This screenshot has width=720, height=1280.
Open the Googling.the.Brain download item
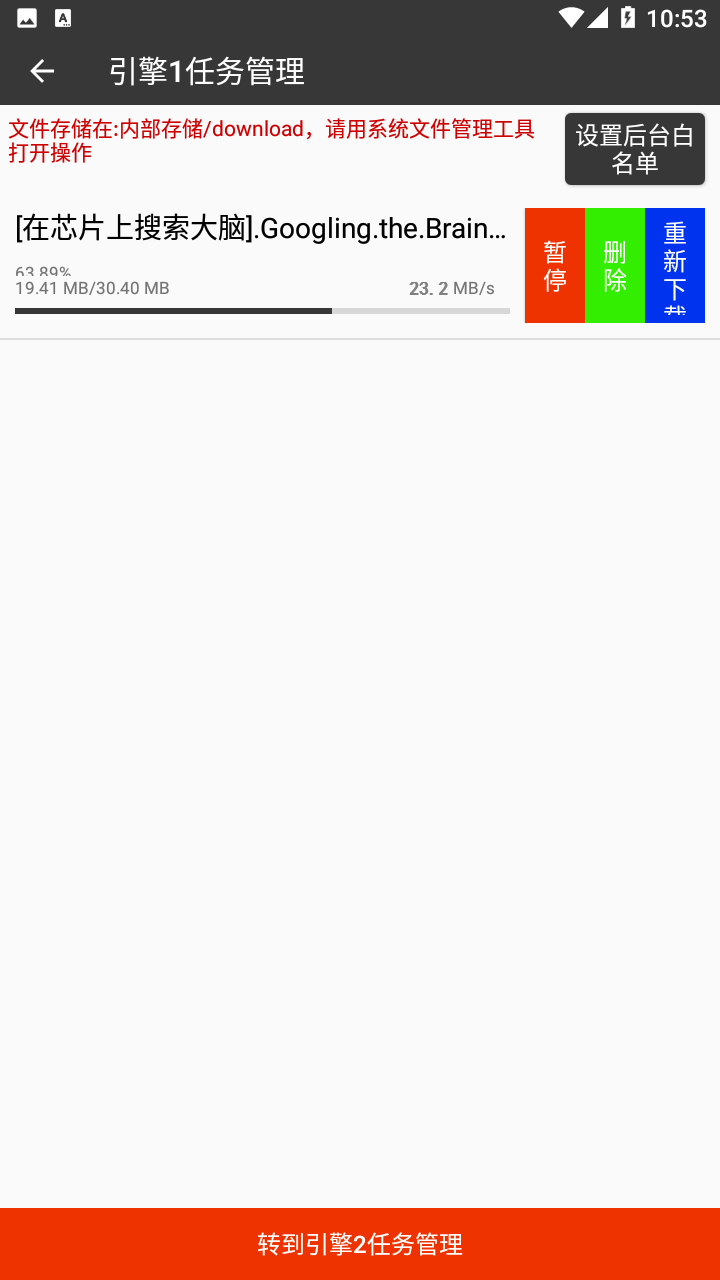(x=262, y=230)
